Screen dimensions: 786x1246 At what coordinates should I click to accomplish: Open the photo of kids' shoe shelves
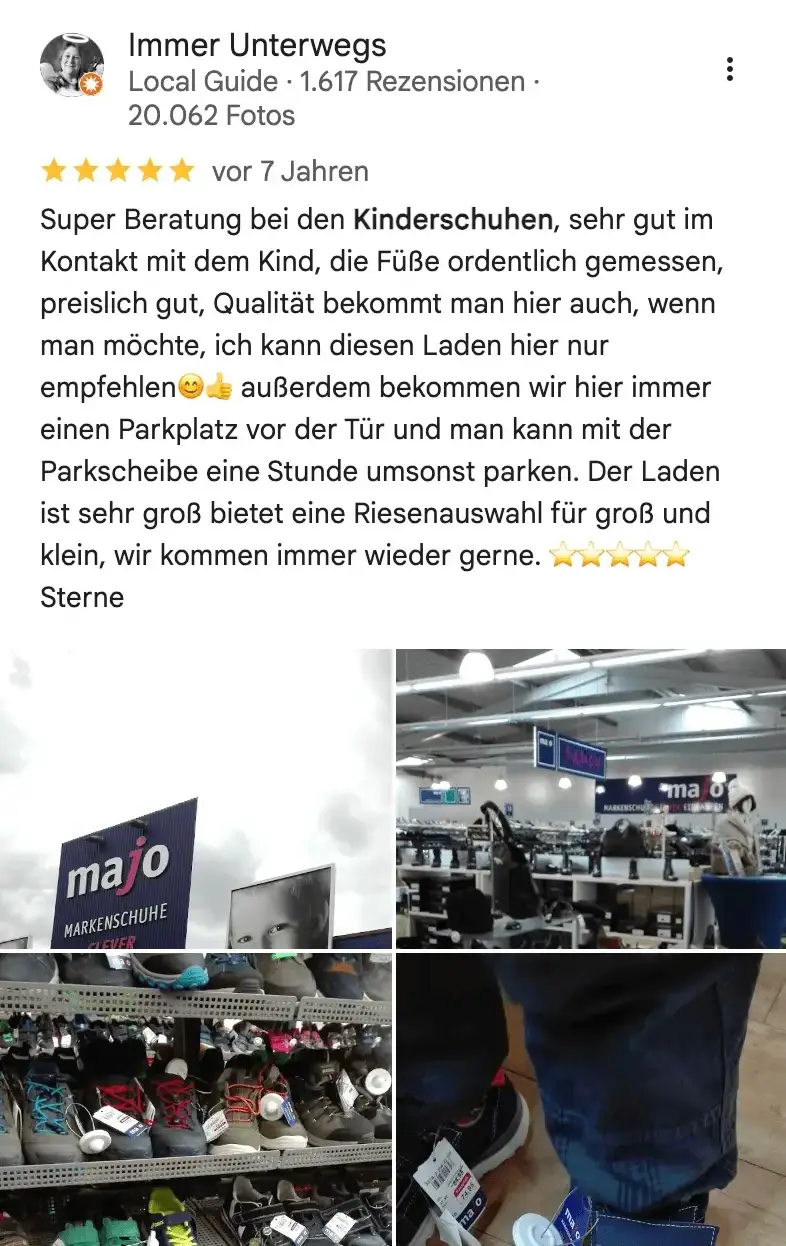[196, 1098]
